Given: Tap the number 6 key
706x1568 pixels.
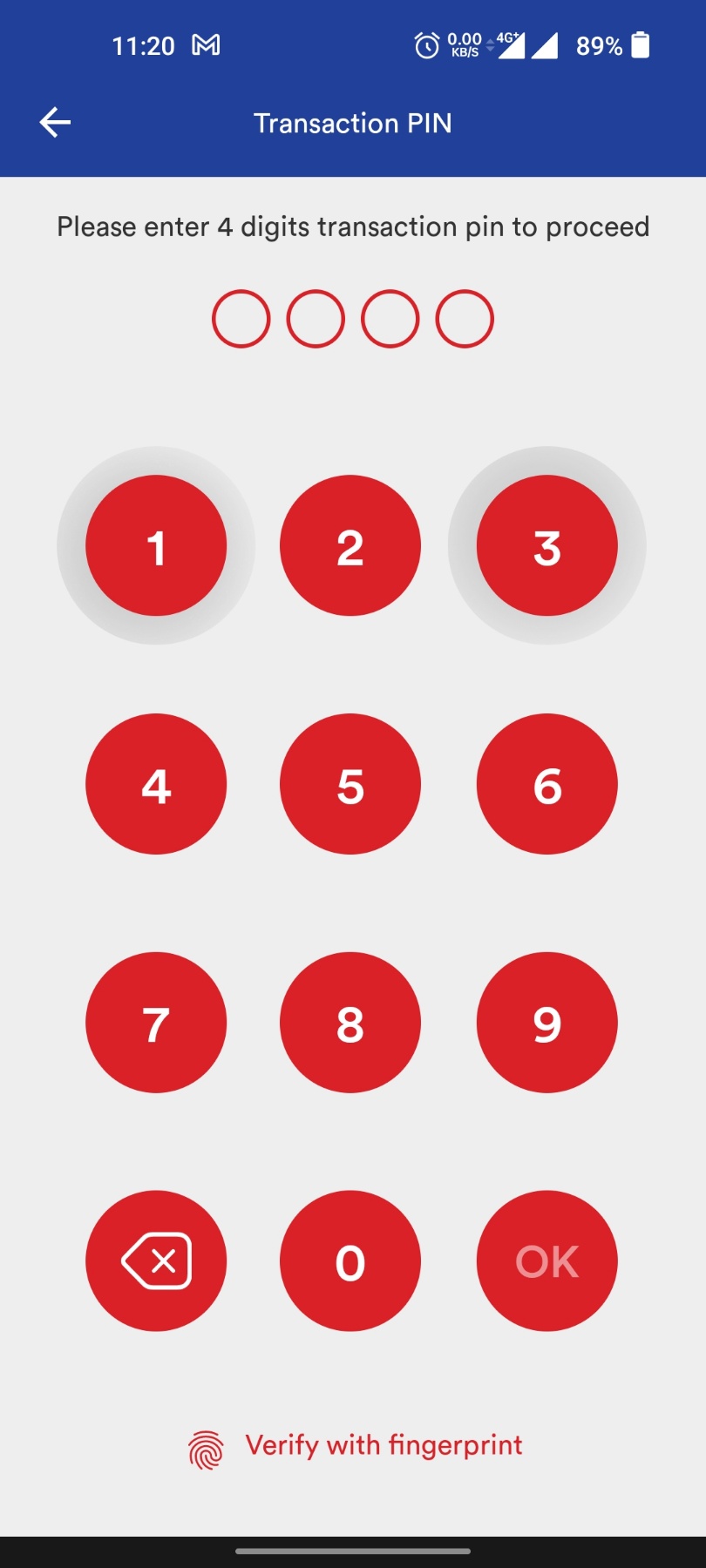Looking at the screenshot, I should coord(546,784).
